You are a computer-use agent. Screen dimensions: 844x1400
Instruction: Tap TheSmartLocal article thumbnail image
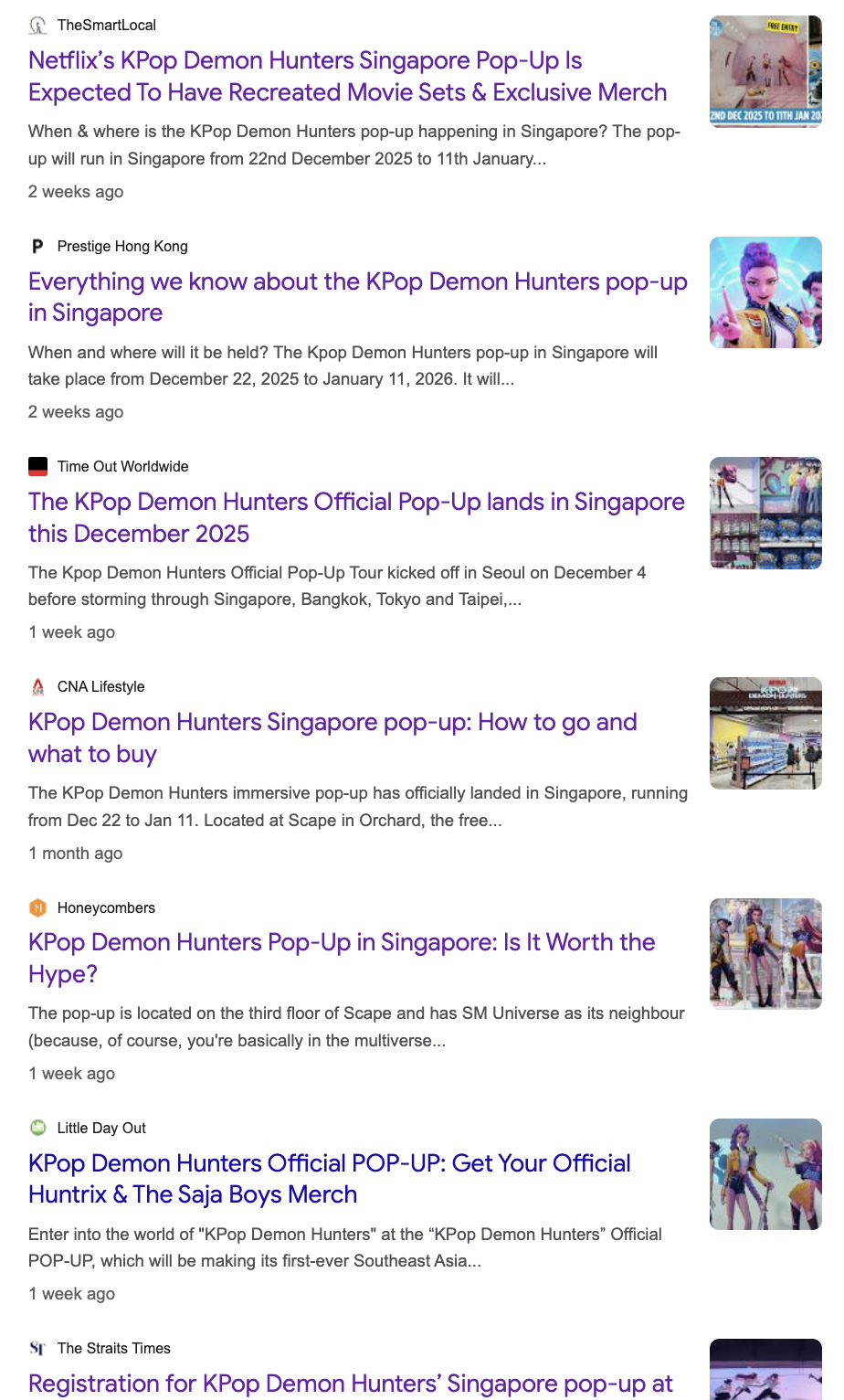[x=765, y=71]
